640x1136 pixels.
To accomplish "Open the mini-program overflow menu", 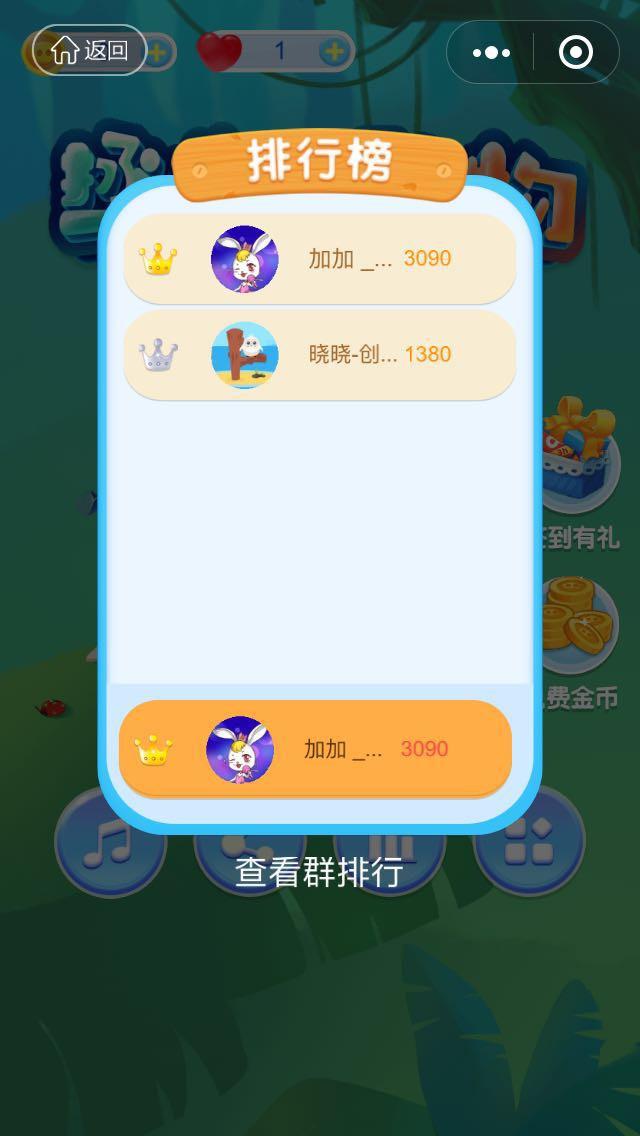I will (x=491, y=52).
